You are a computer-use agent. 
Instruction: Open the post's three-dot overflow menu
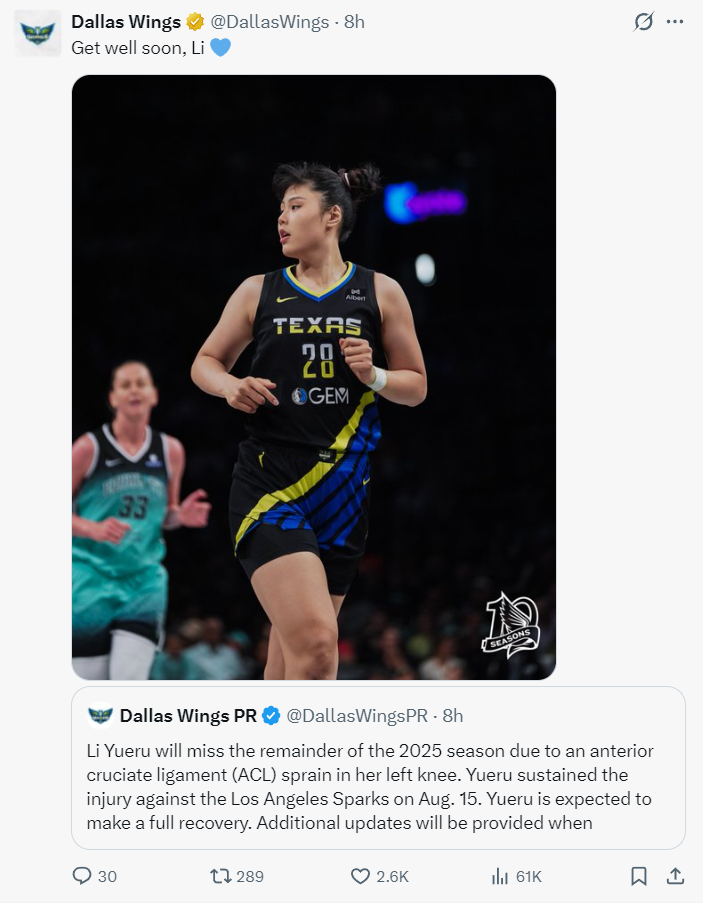(676, 22)
